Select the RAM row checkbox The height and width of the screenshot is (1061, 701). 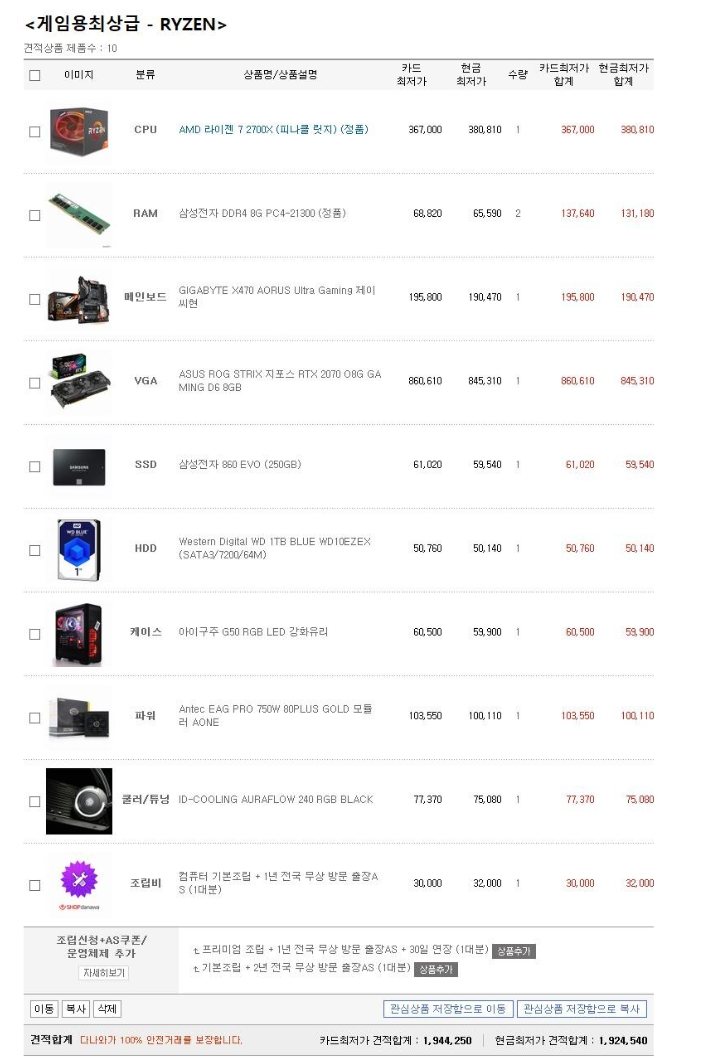coord(35,215)
